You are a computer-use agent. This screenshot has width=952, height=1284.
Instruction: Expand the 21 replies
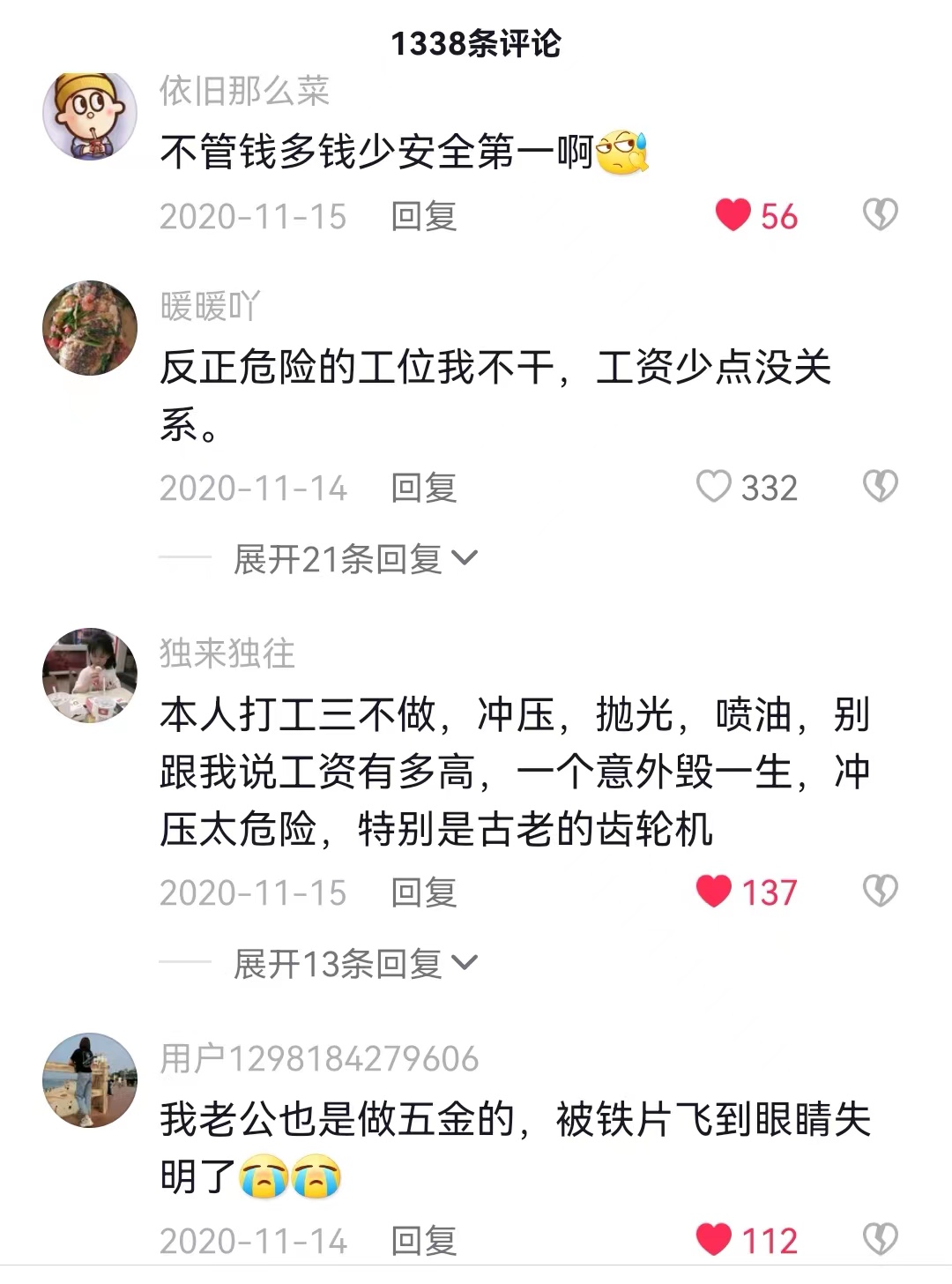[354, 559]
